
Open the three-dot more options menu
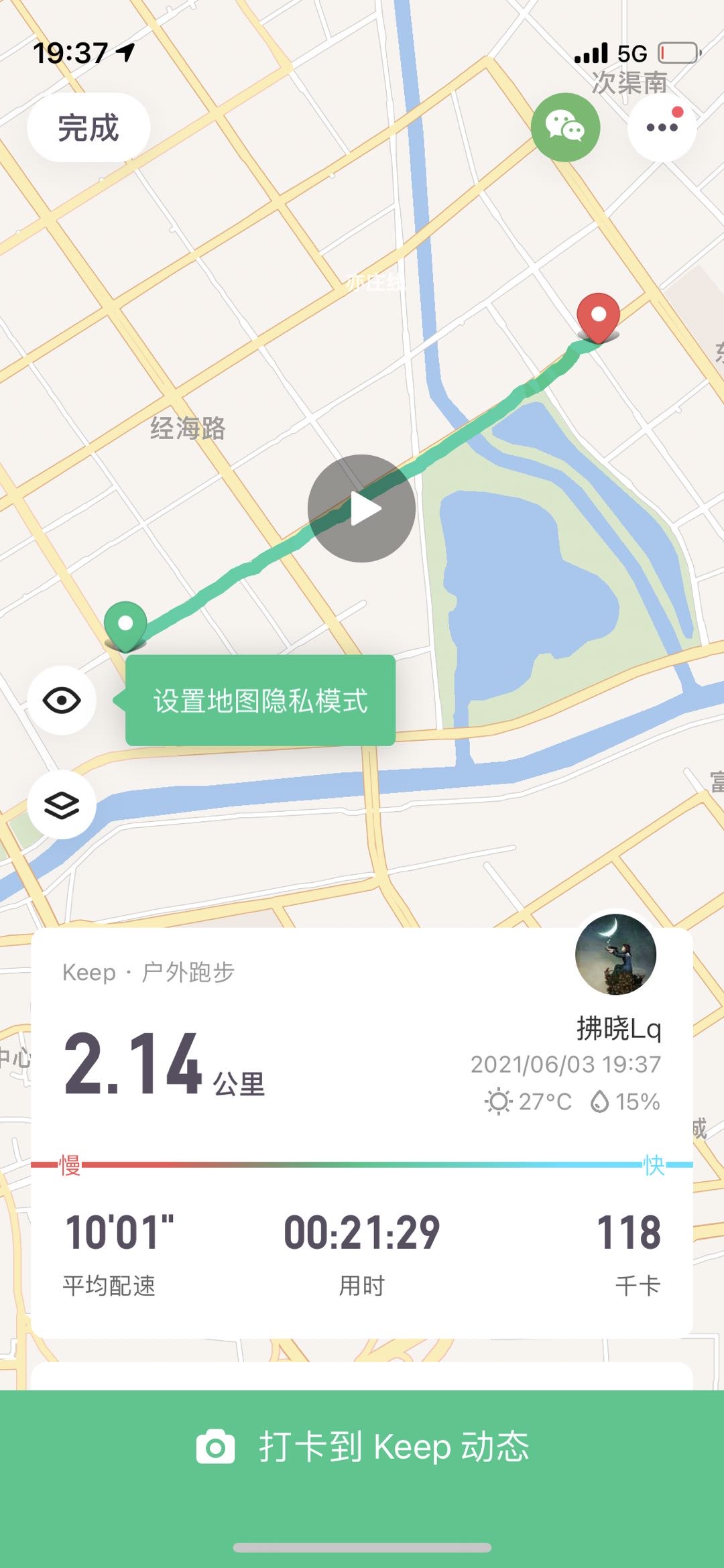point(662,127)
